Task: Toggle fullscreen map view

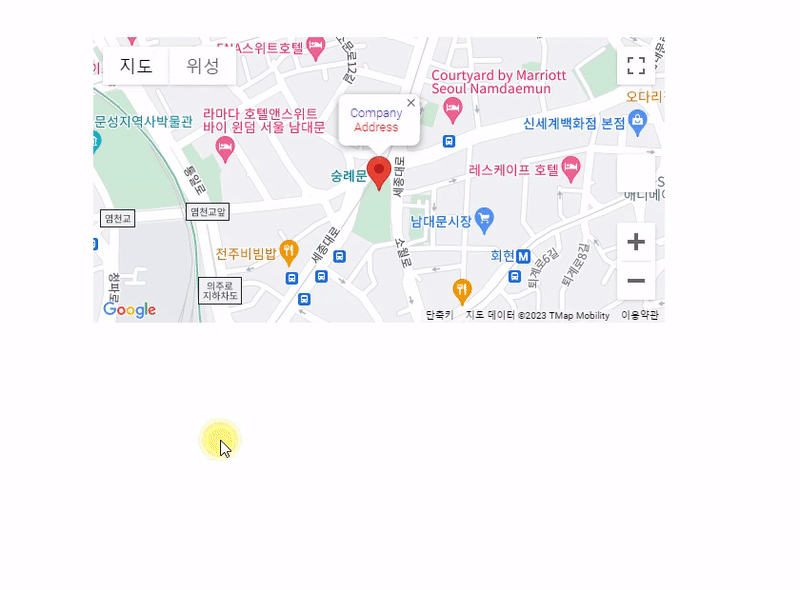Action: coord(635,66)
